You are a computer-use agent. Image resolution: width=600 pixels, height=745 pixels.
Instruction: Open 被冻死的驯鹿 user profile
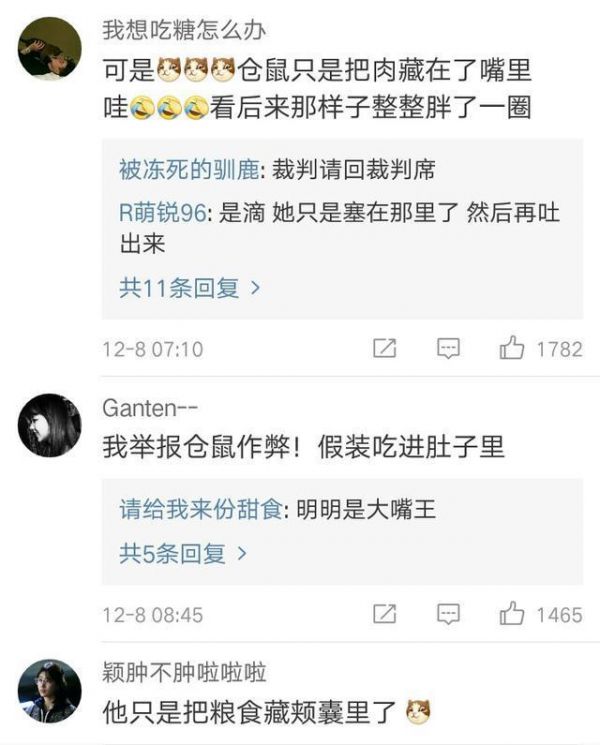(190, 169)
